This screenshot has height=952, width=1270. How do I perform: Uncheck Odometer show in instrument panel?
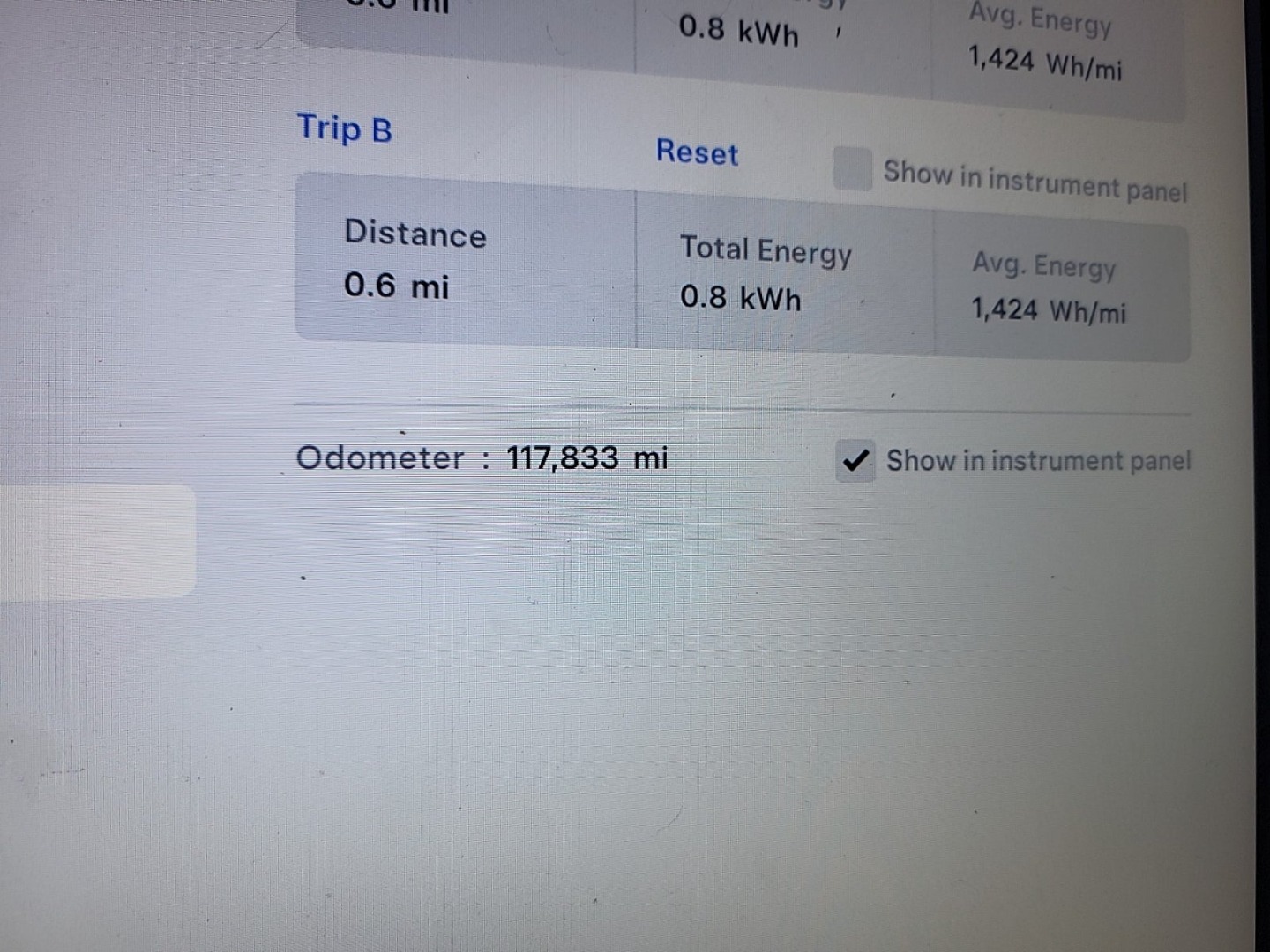855,461
